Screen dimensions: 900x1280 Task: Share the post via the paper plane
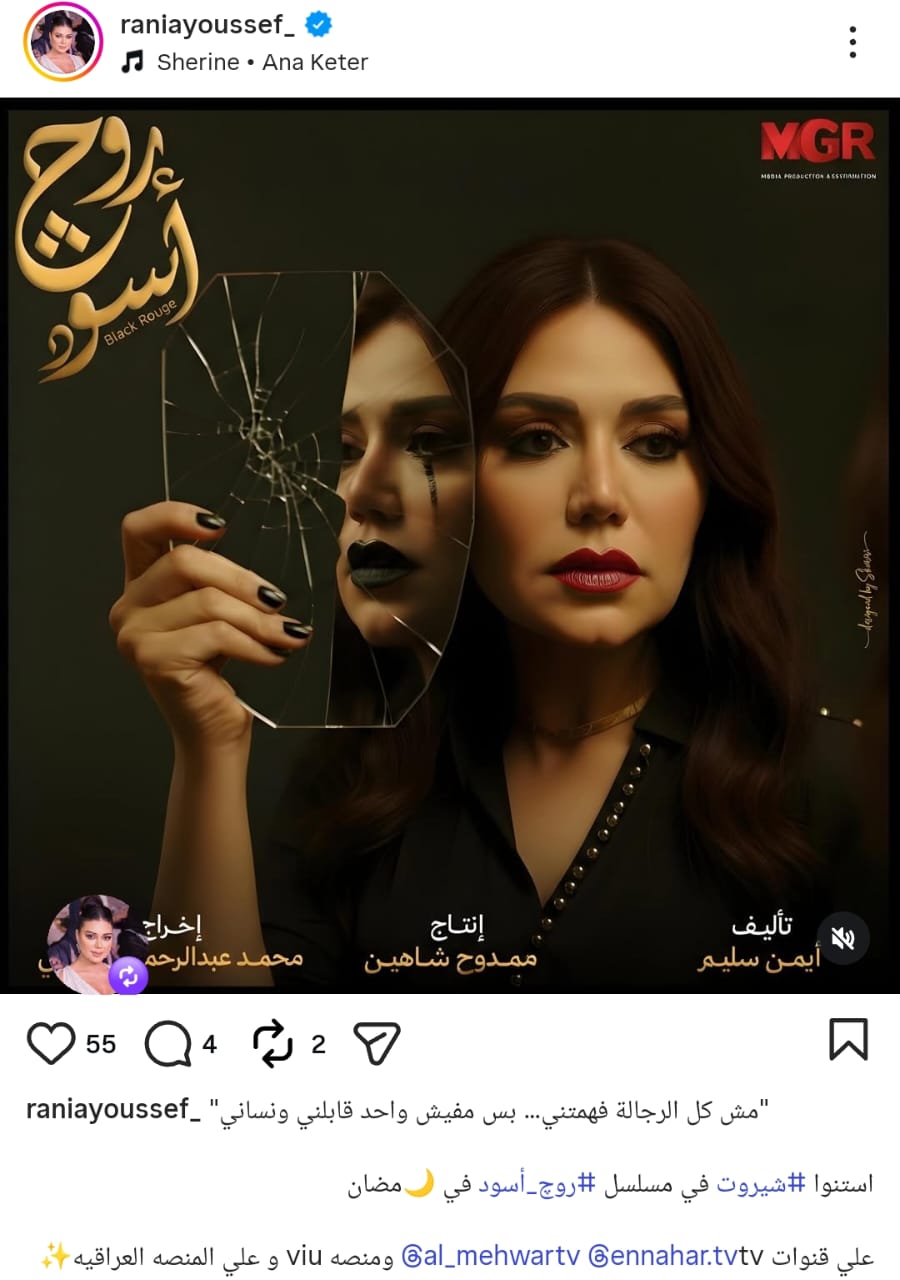[x=378, y=1044]
